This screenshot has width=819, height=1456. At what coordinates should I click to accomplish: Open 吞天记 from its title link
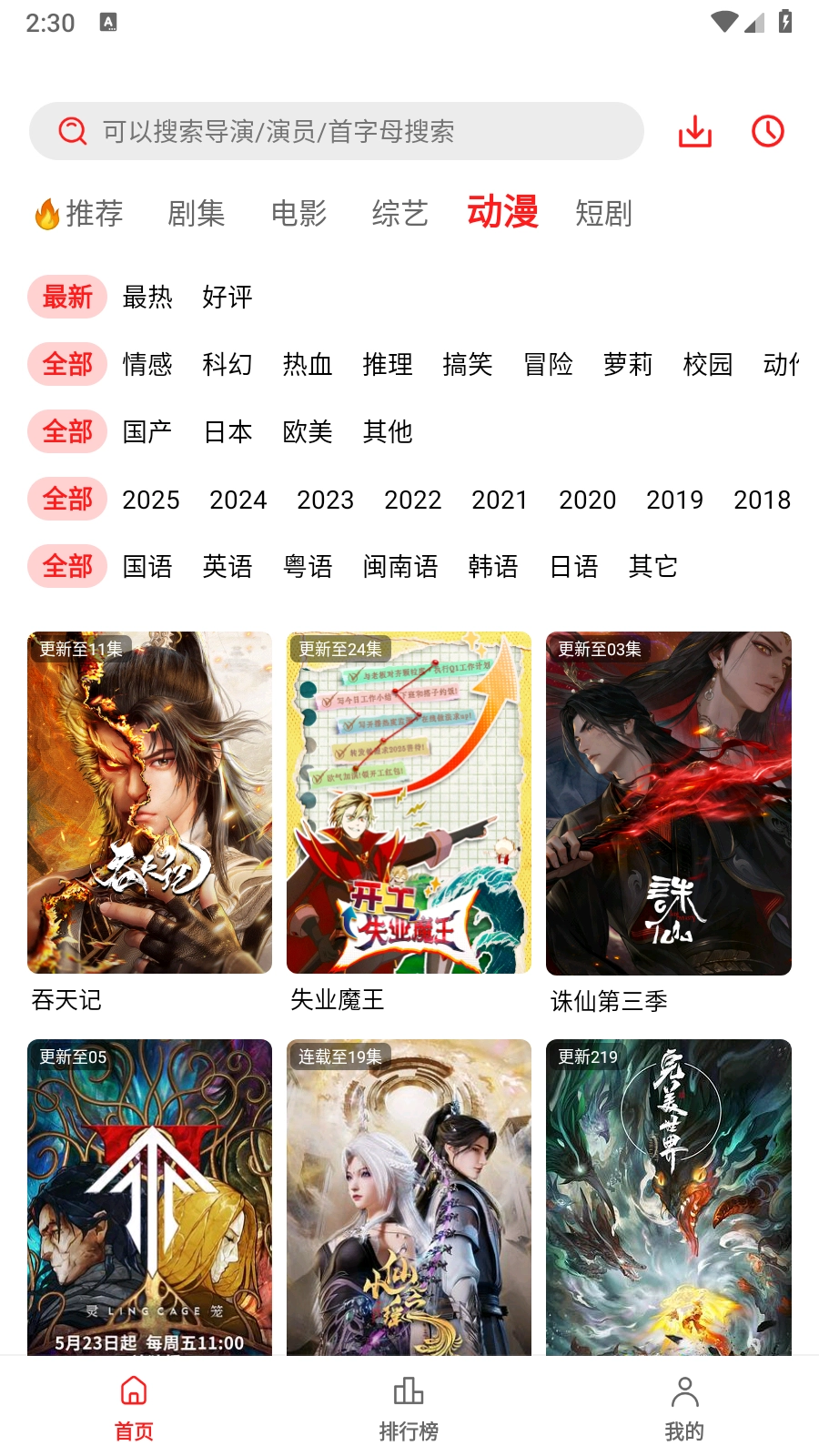click(x=66, y=1000)
